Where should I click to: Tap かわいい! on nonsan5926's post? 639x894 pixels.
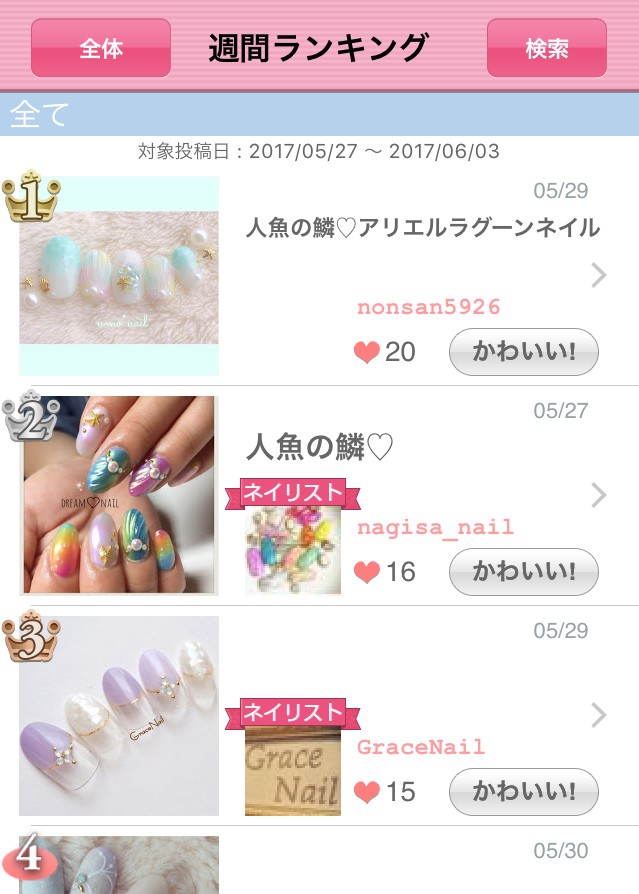(x=523, y=352)
